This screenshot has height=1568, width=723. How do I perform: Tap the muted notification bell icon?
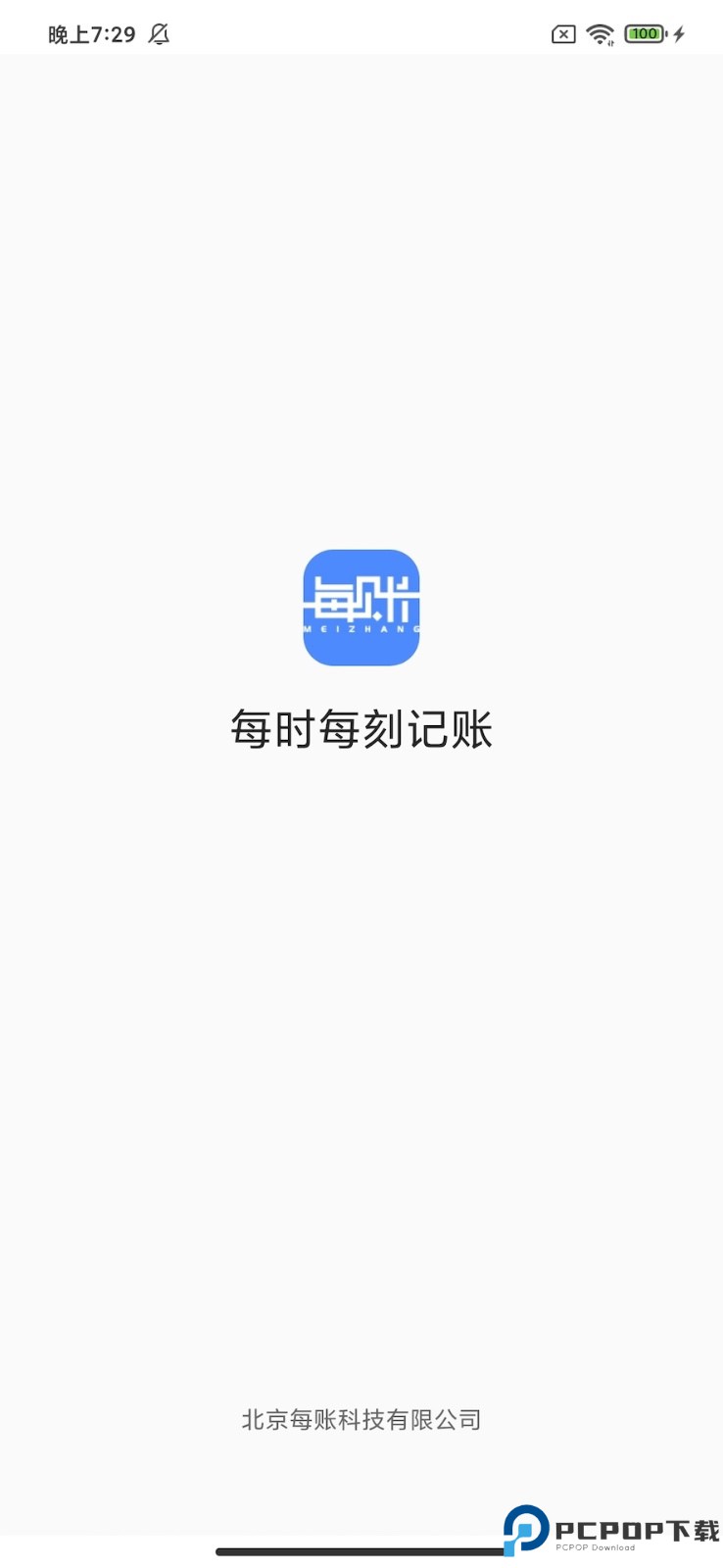click(x=159, y=33)
